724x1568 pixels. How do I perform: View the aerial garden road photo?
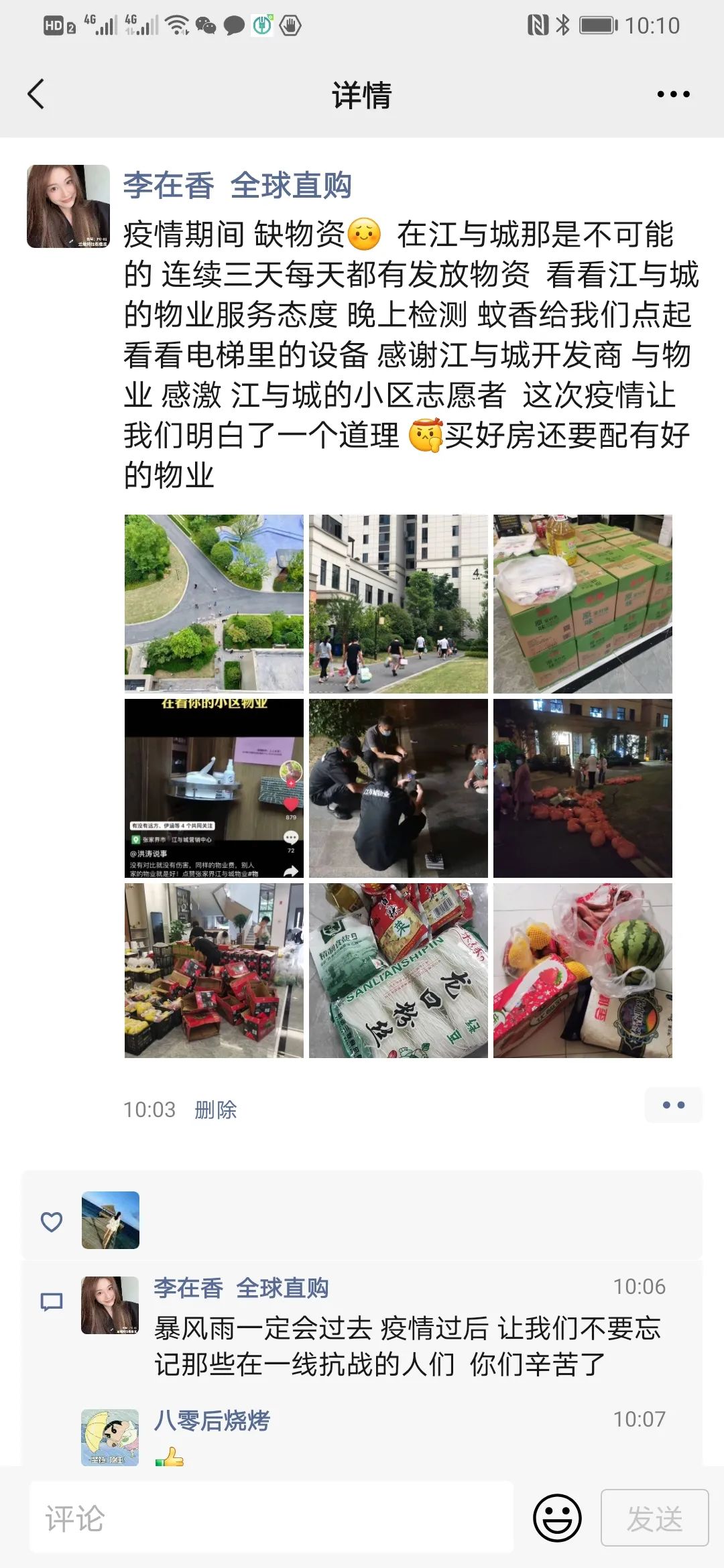(x=214, y=603)
